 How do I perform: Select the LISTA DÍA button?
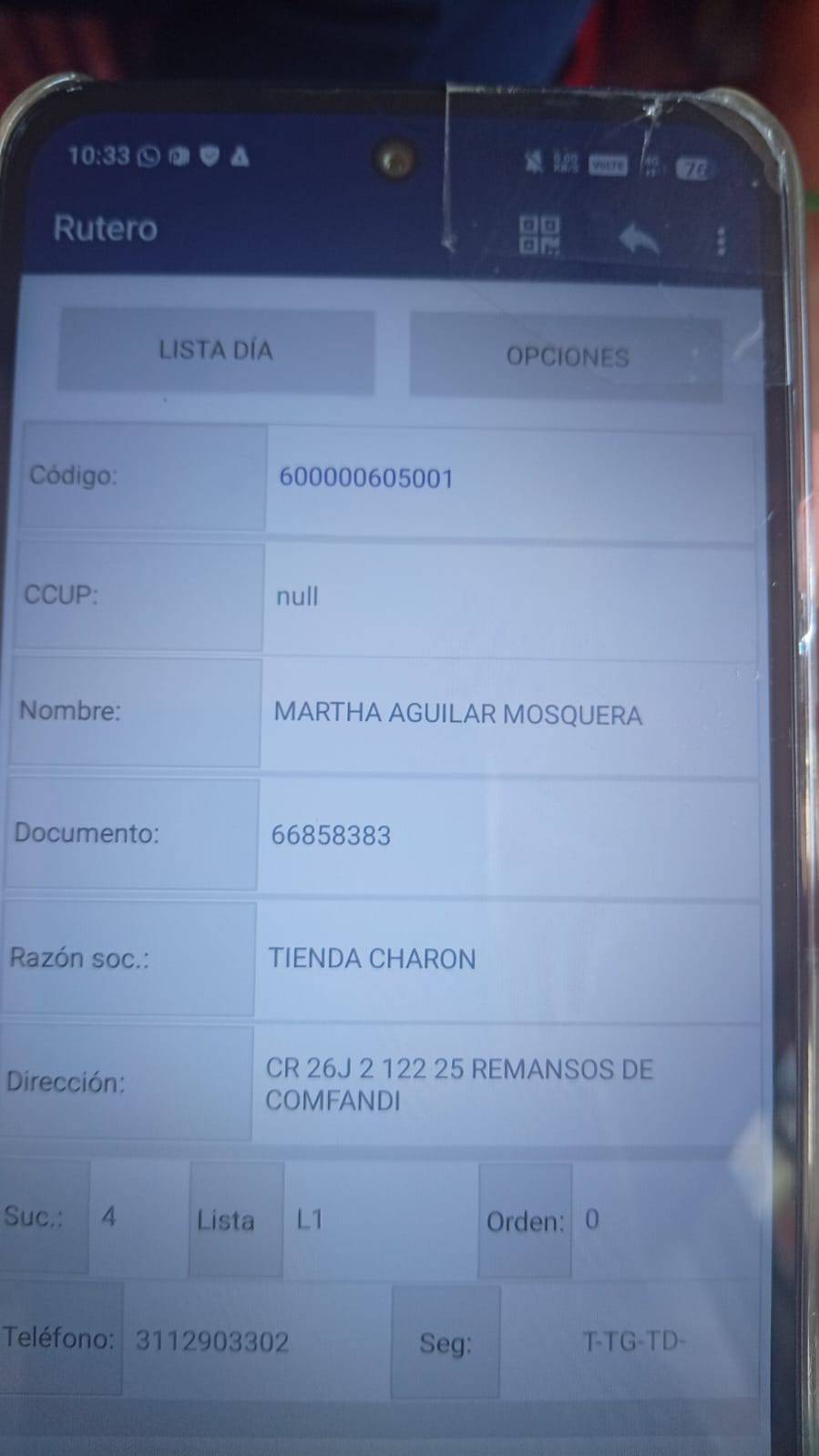pos(216,351)
